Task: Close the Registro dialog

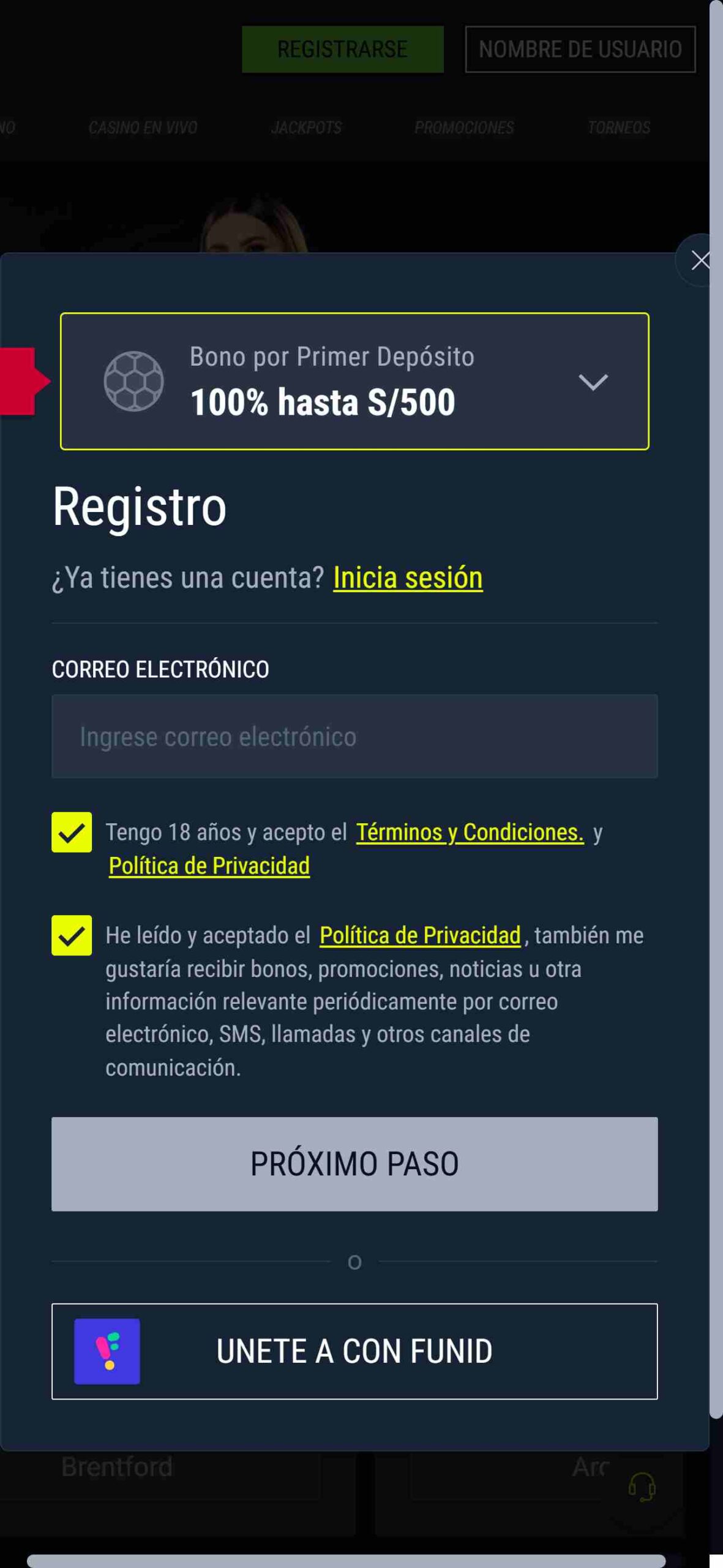Action: point(699,261)
